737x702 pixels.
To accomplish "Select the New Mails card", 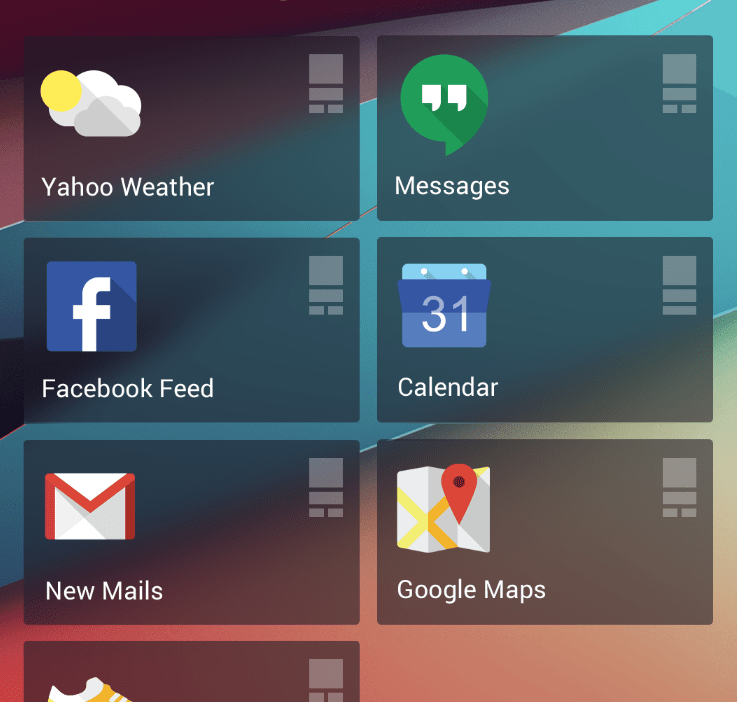I will tap(190, 532).
